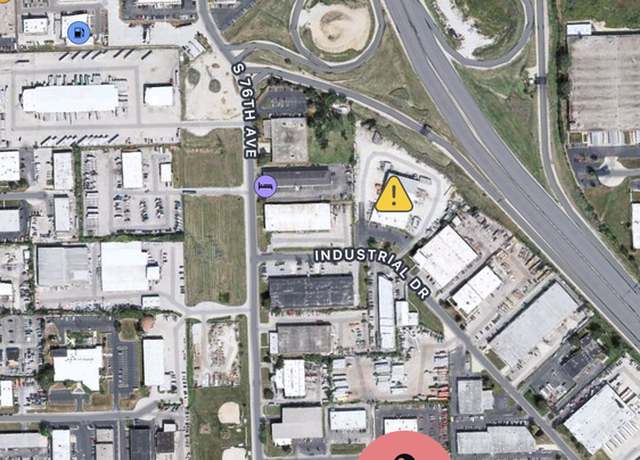Image resolution: width=640 pixels, height=460 pixels.
Task: Tap the red circular marker at bottom
Action: point(405,450)
